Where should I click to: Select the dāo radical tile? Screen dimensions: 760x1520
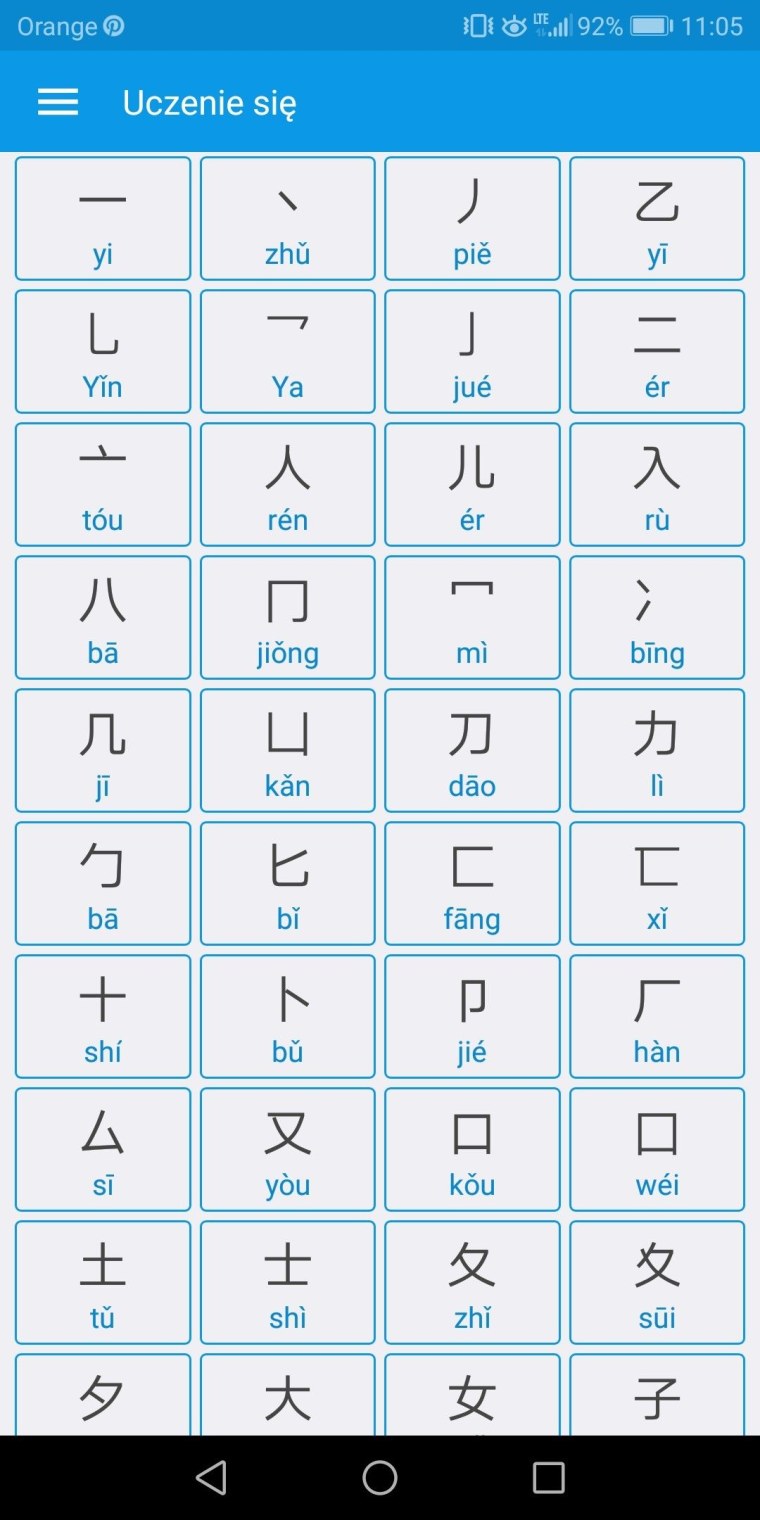[x=472, y=750]
